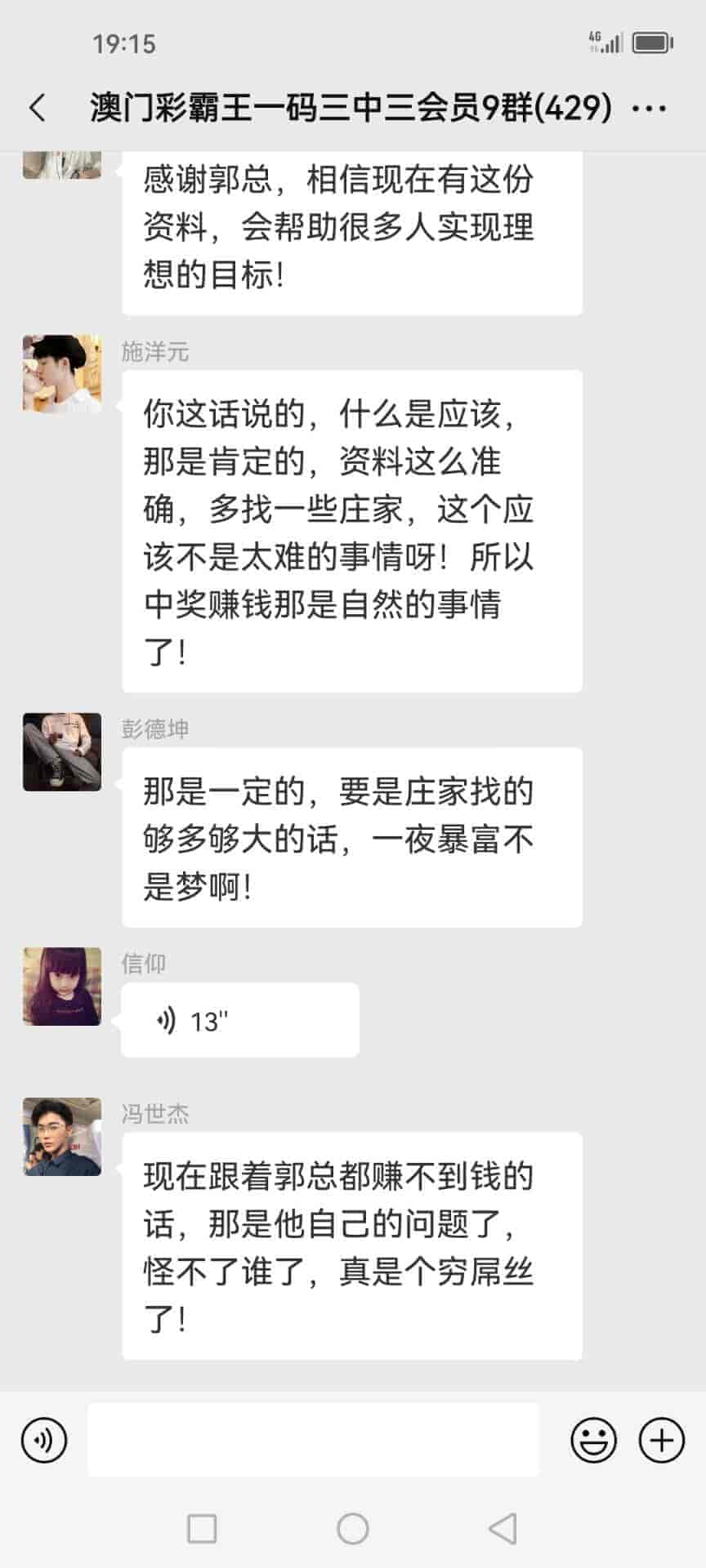Open group chat info overflow menu
The width and height of the screenshot is (706, 1568).
(x=650, y=108)
